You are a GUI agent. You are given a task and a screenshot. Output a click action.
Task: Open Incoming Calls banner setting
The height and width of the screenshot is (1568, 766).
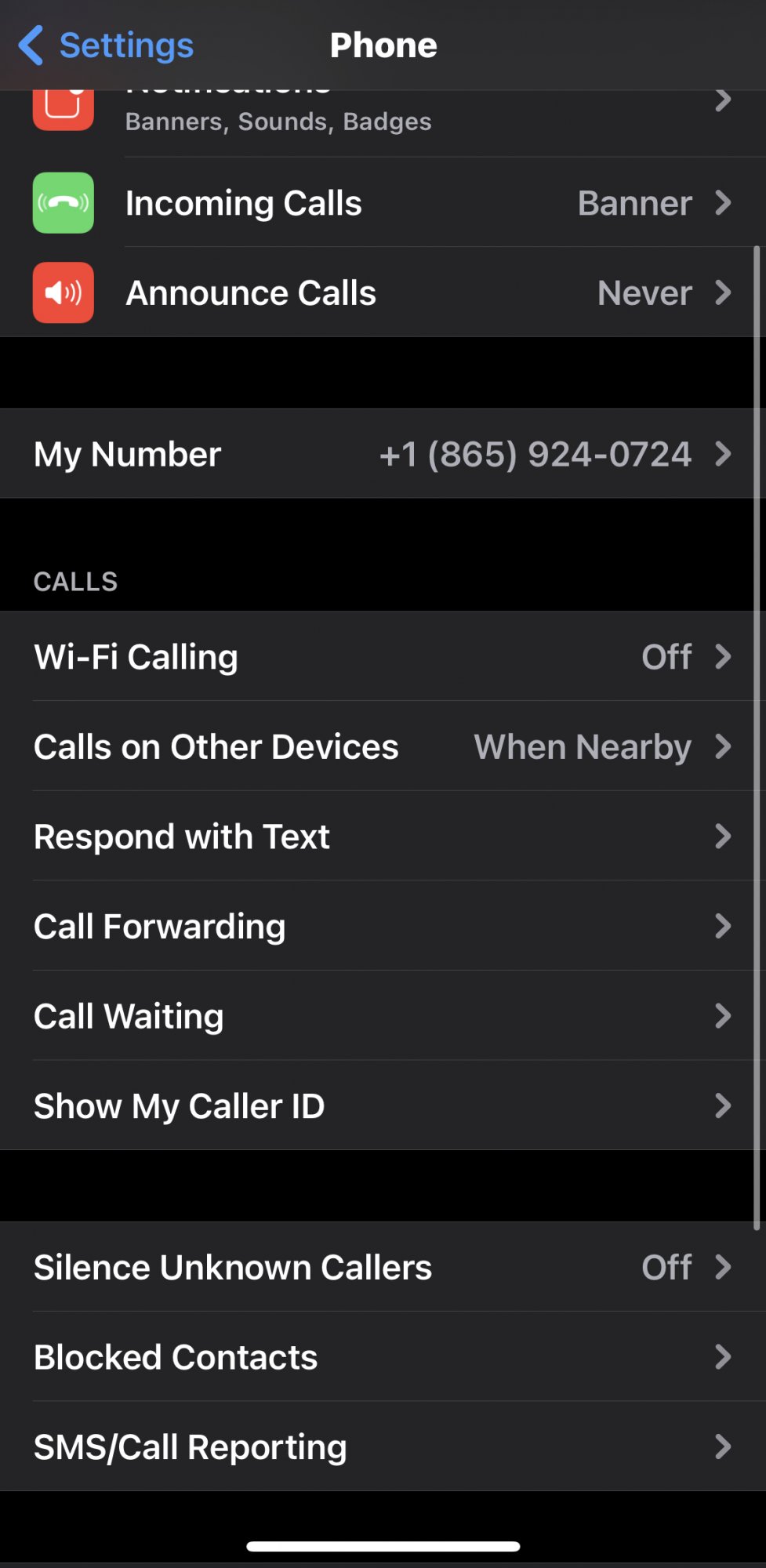383,203
